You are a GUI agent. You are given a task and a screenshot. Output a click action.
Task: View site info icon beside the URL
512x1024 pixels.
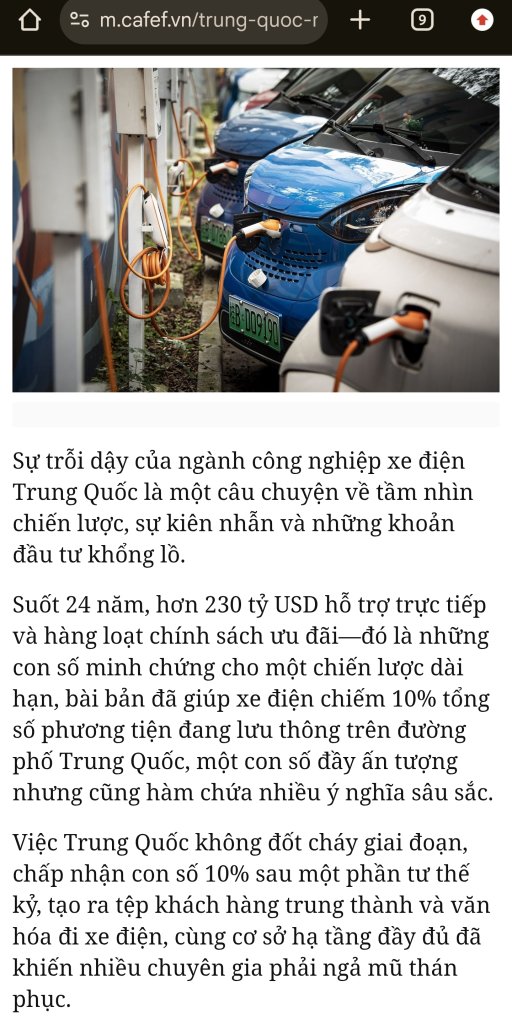(80, 21)
